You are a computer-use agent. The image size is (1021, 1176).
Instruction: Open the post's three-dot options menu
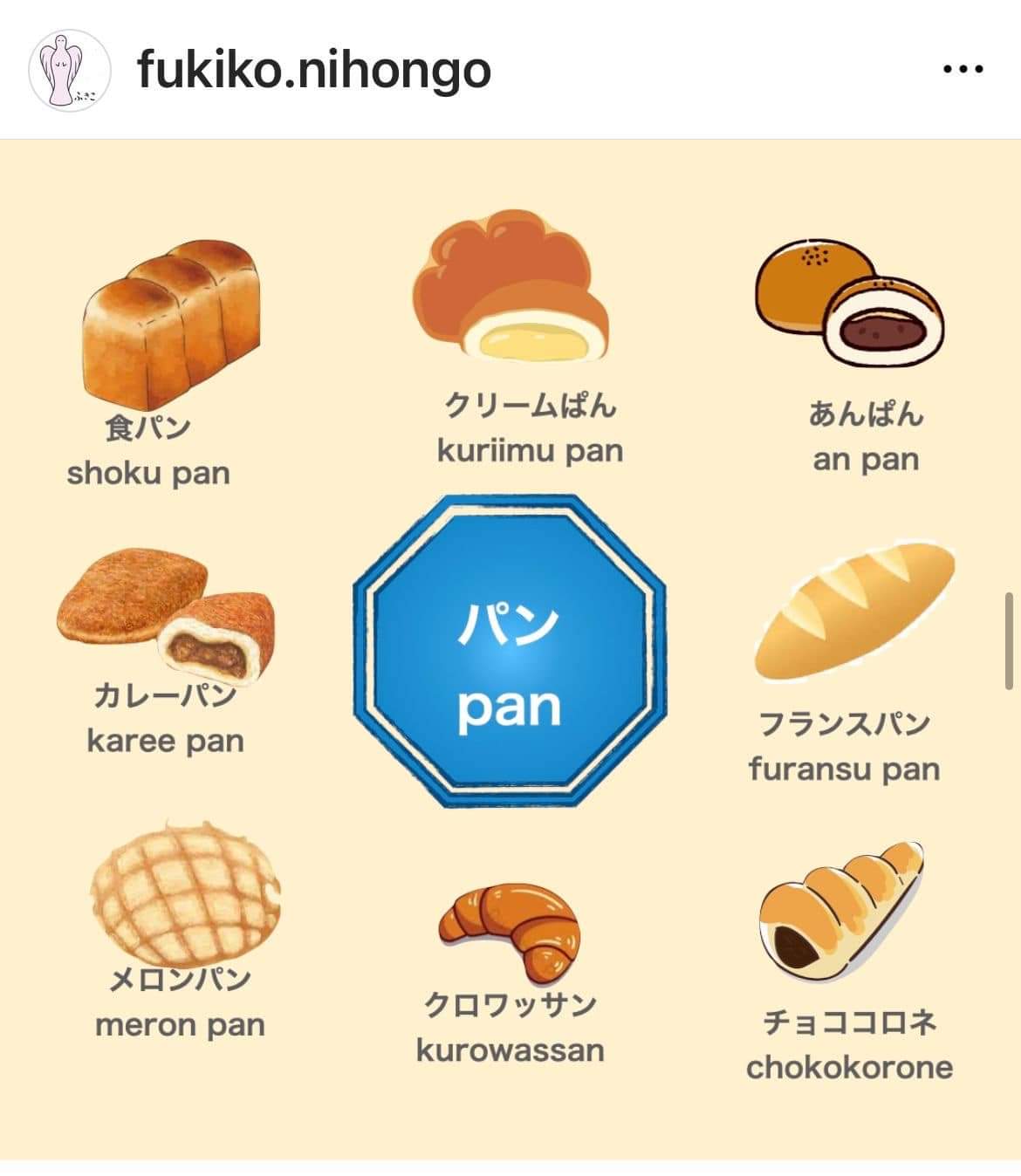[x=963, y=70]
